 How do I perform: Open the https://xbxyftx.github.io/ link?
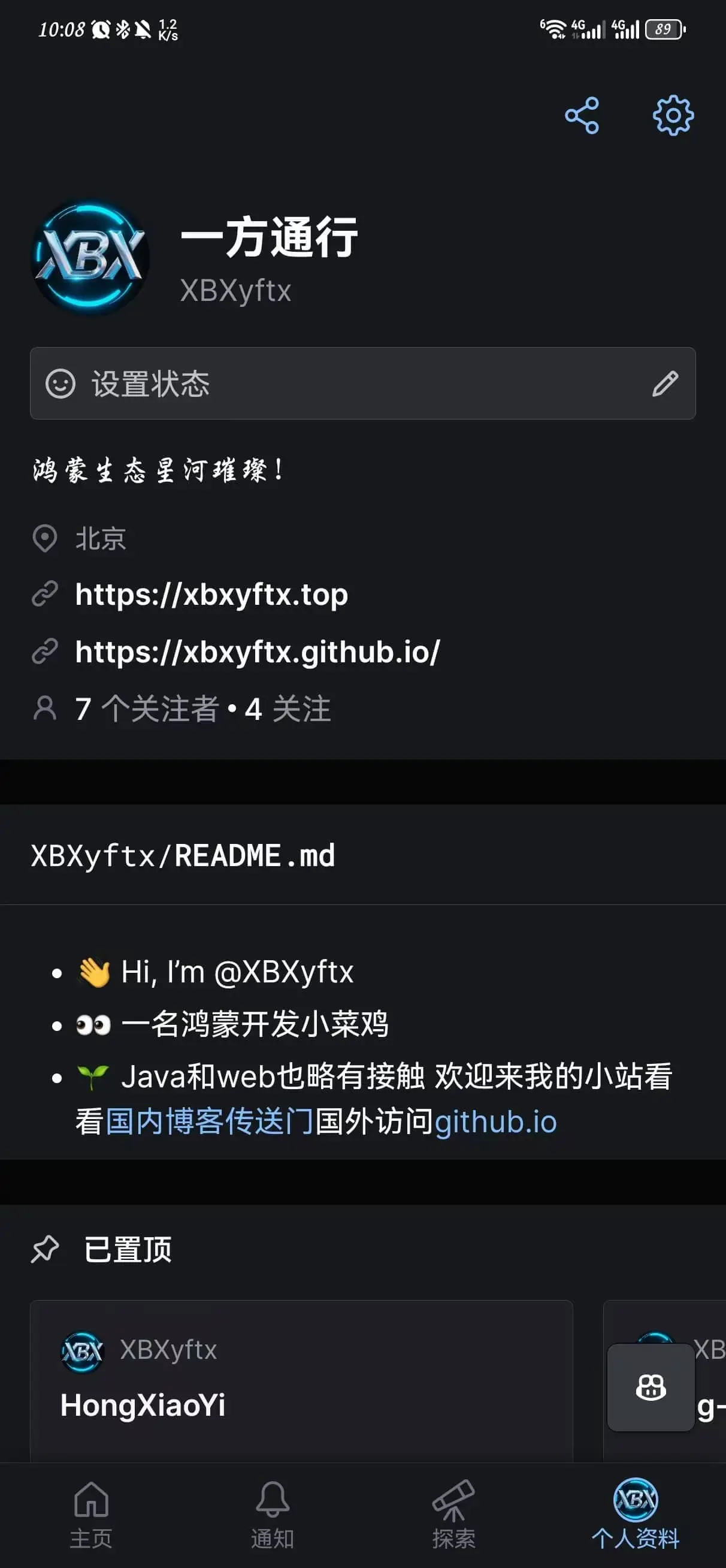coord(258,652)
